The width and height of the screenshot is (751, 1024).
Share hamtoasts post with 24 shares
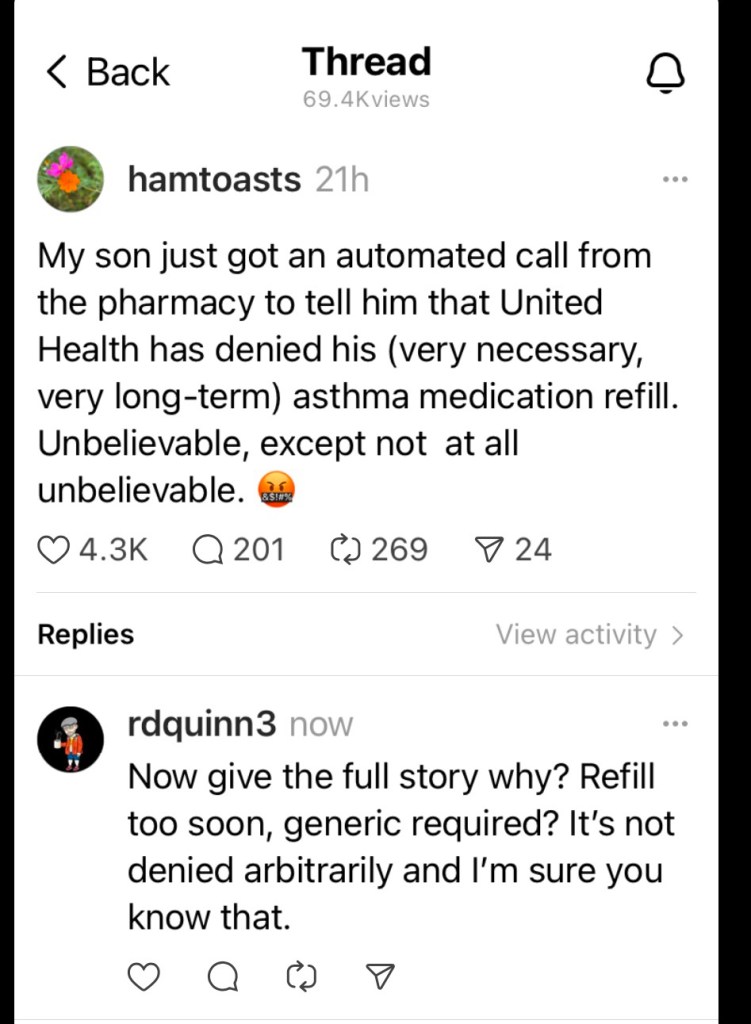(489, 550)
